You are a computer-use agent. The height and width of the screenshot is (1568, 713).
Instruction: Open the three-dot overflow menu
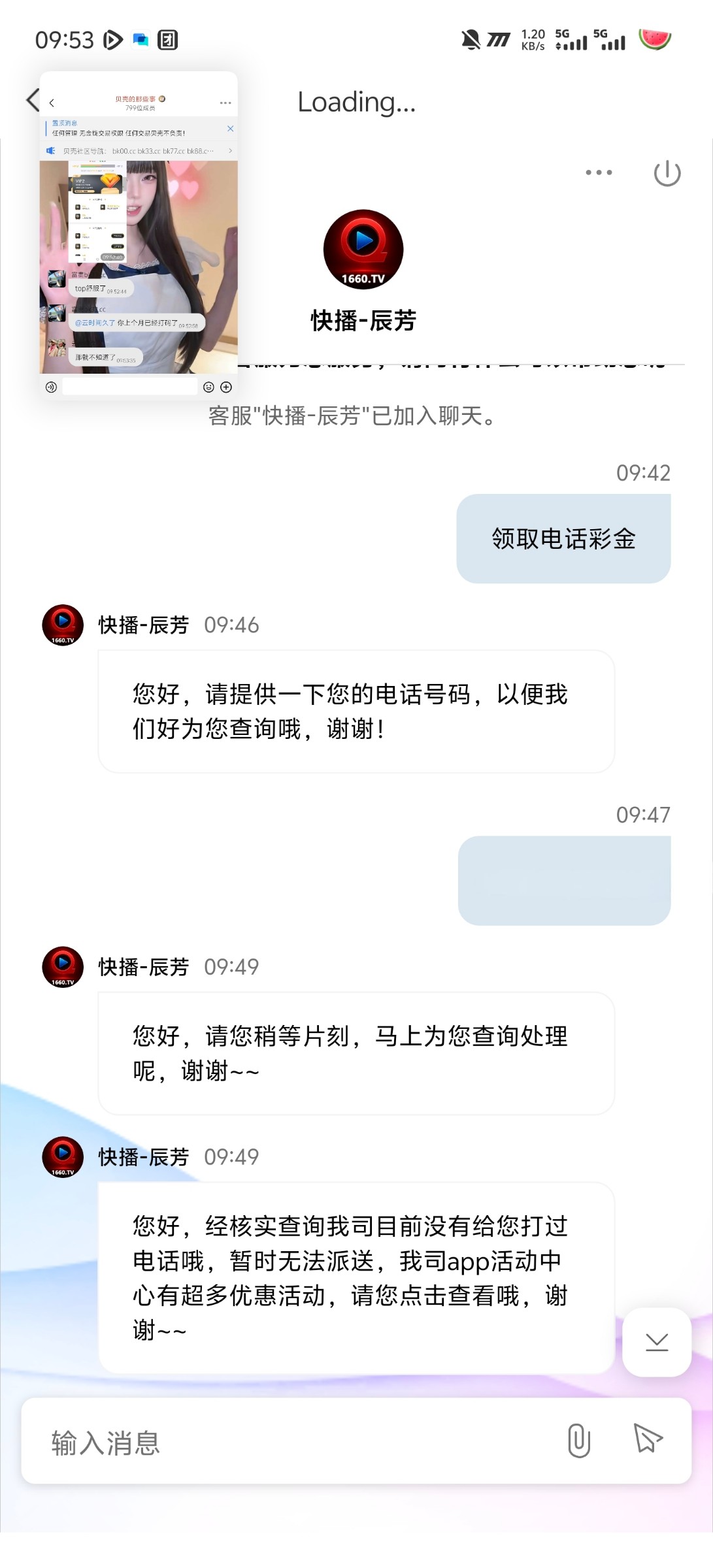point(599,173)
